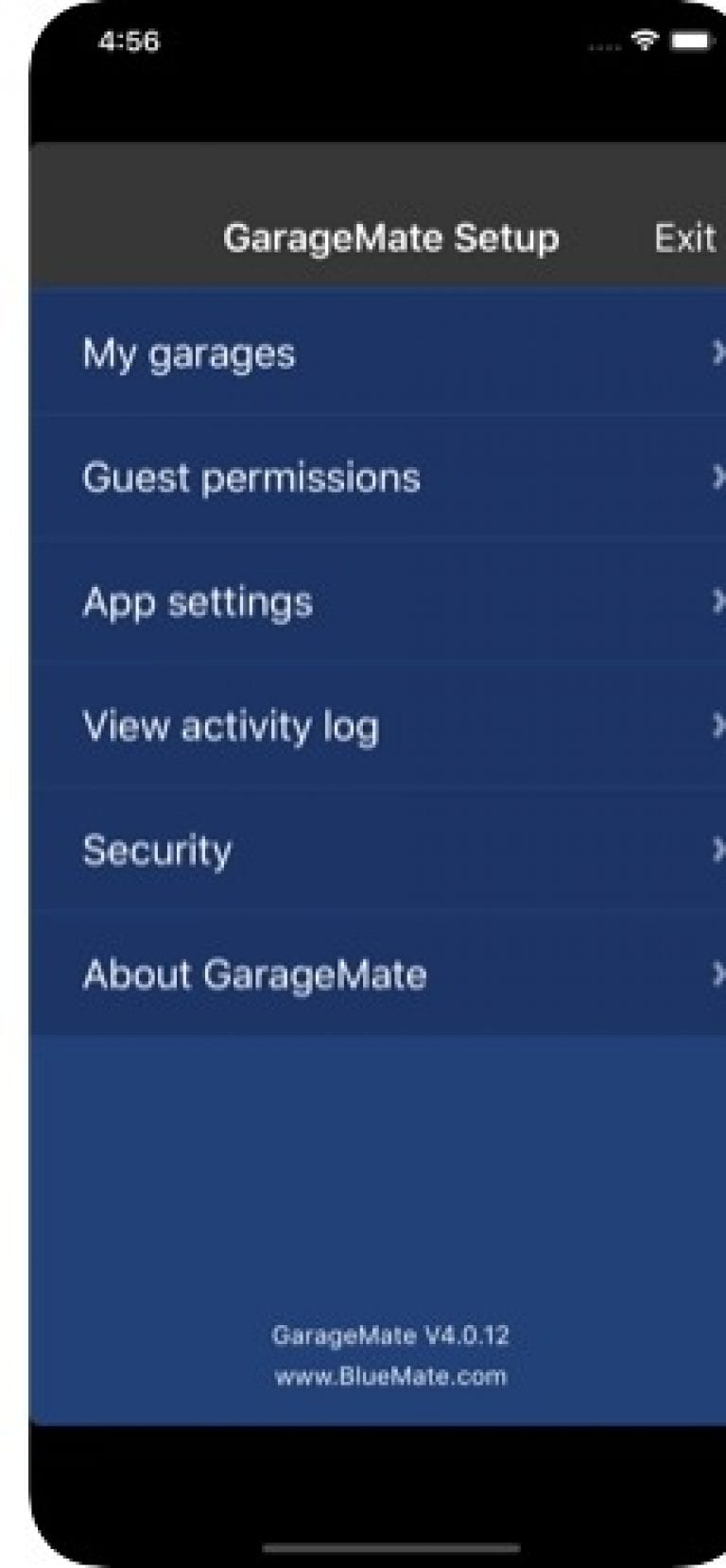Tap the Wi-Fi status icon
The width and height of the screenshot is (726, 1568).
pos(646,41)
